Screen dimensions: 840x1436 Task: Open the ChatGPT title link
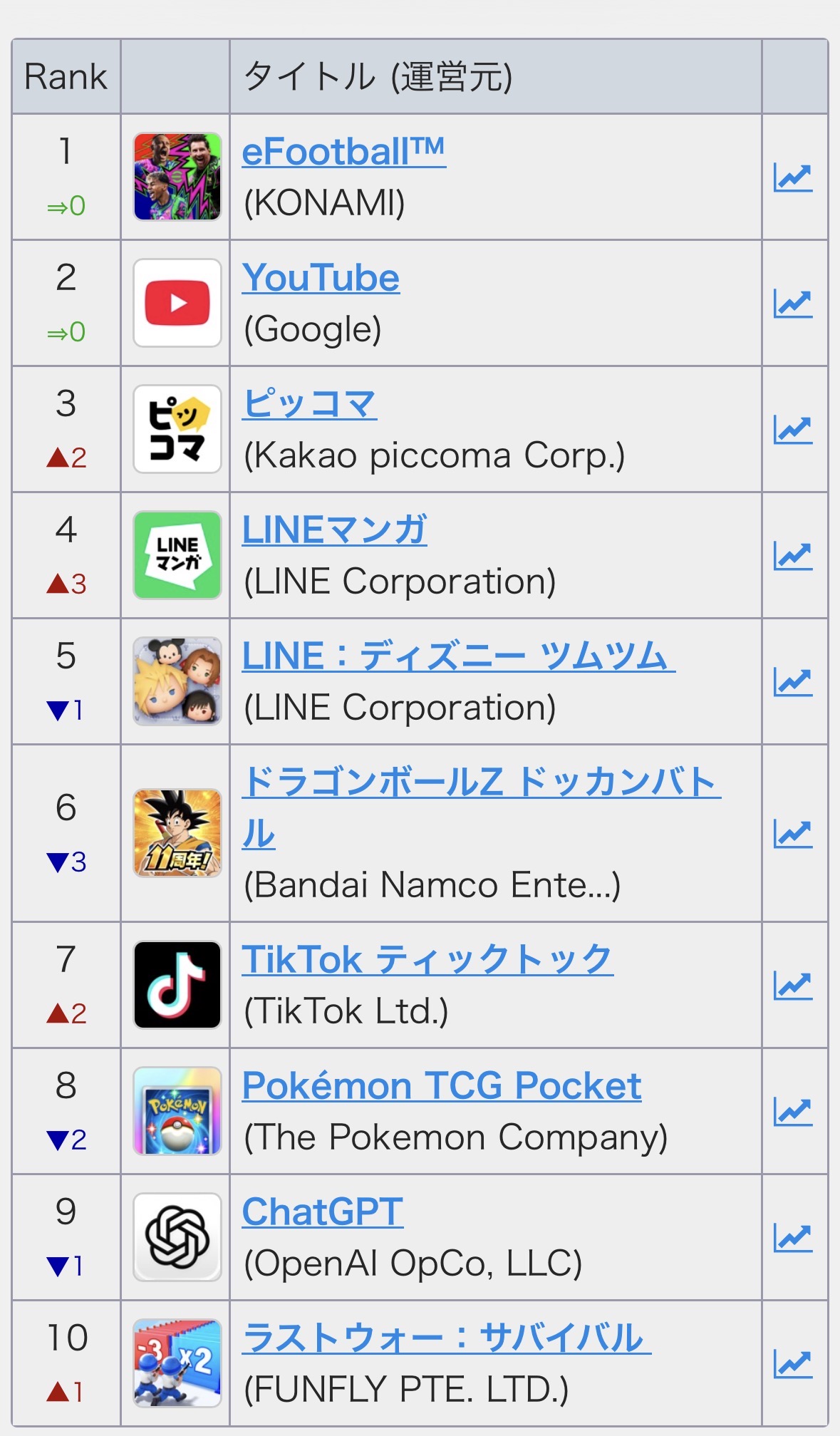pos(322,1212)
